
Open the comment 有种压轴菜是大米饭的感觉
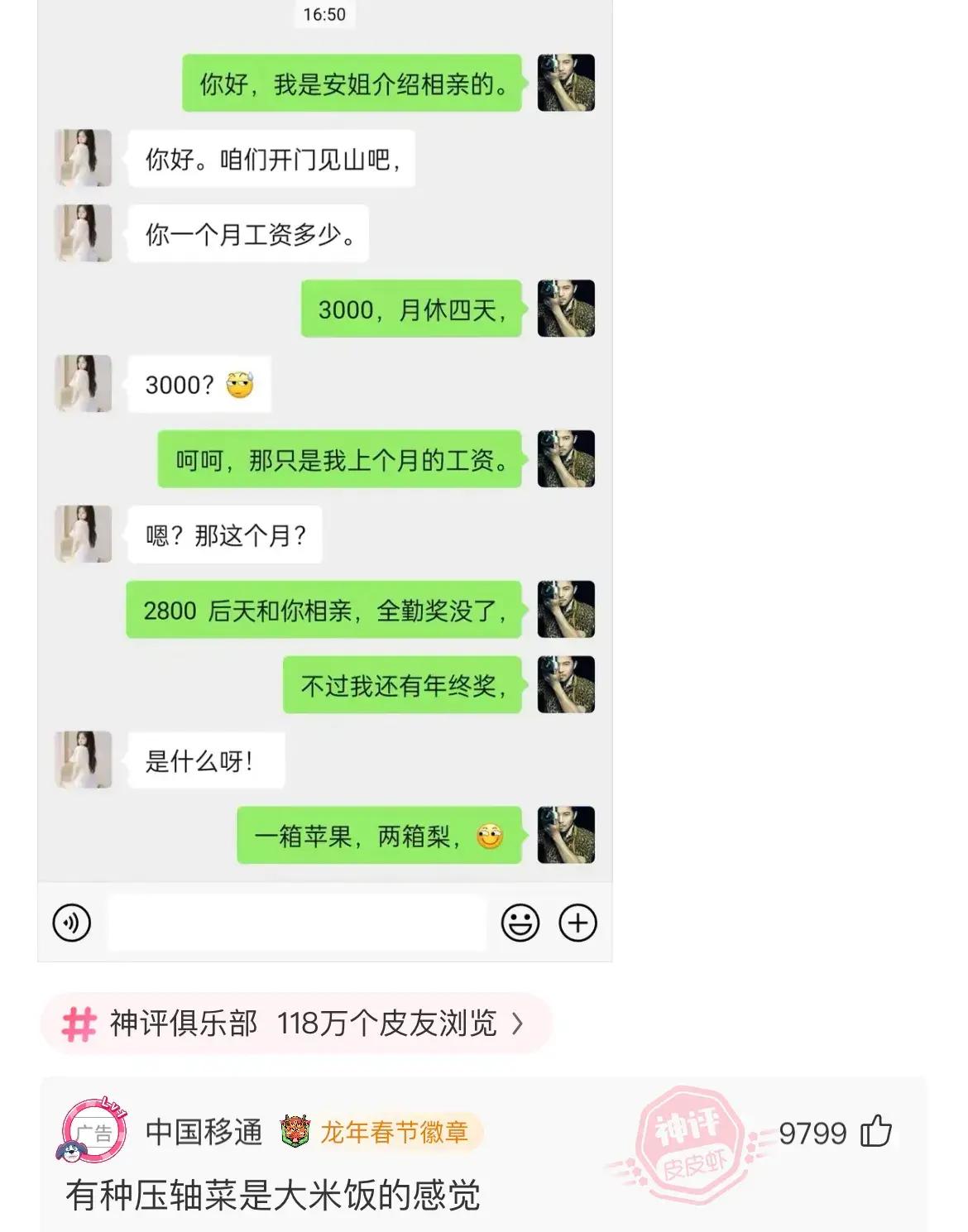273,1196
